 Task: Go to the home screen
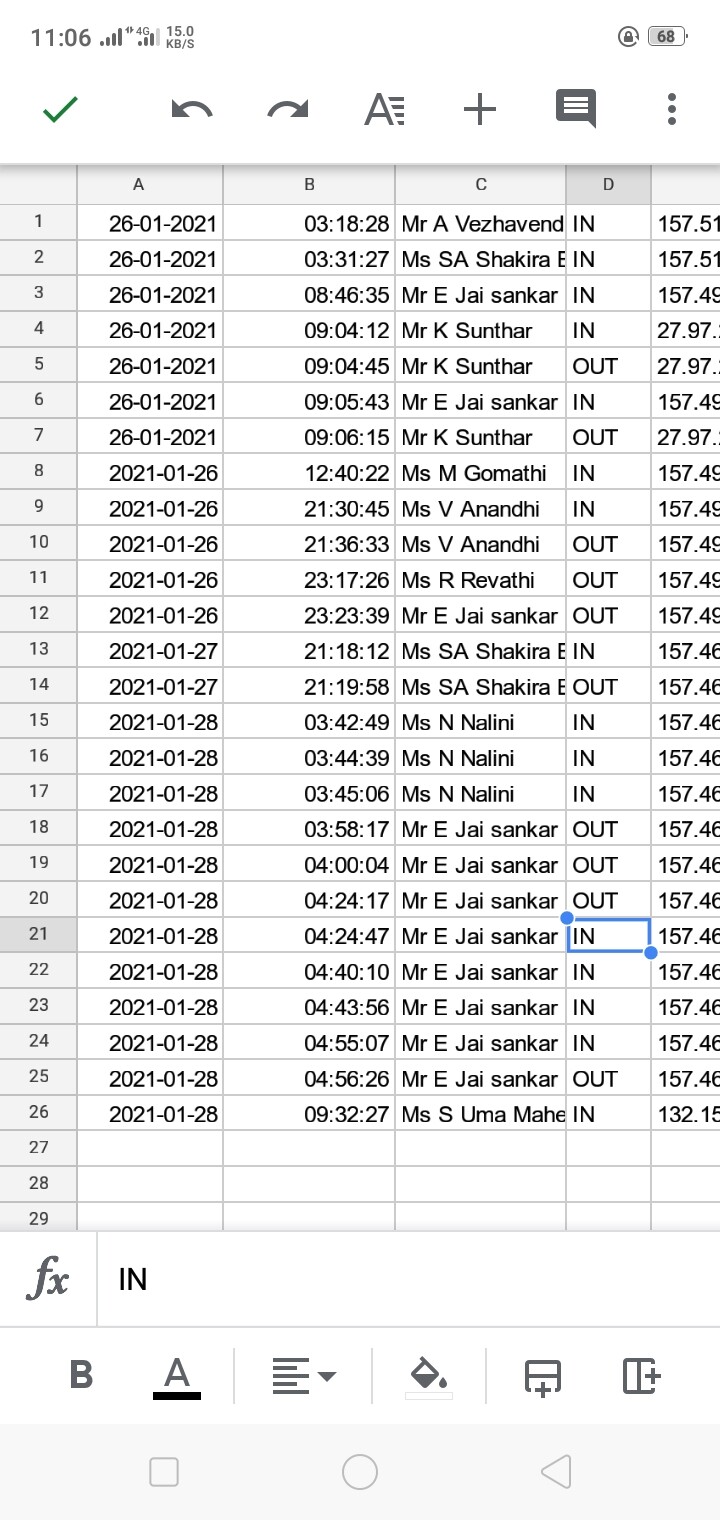tap(360, 1472)
